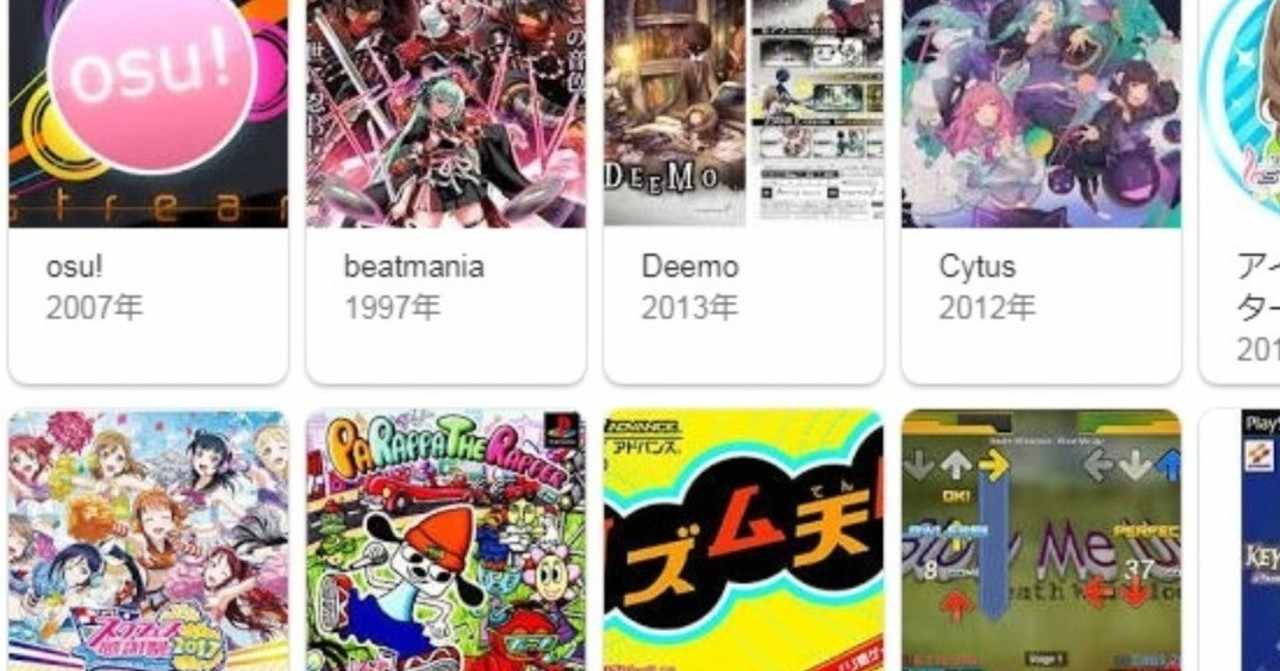Open the anime idol group 2017 tile

pos(148,540)
